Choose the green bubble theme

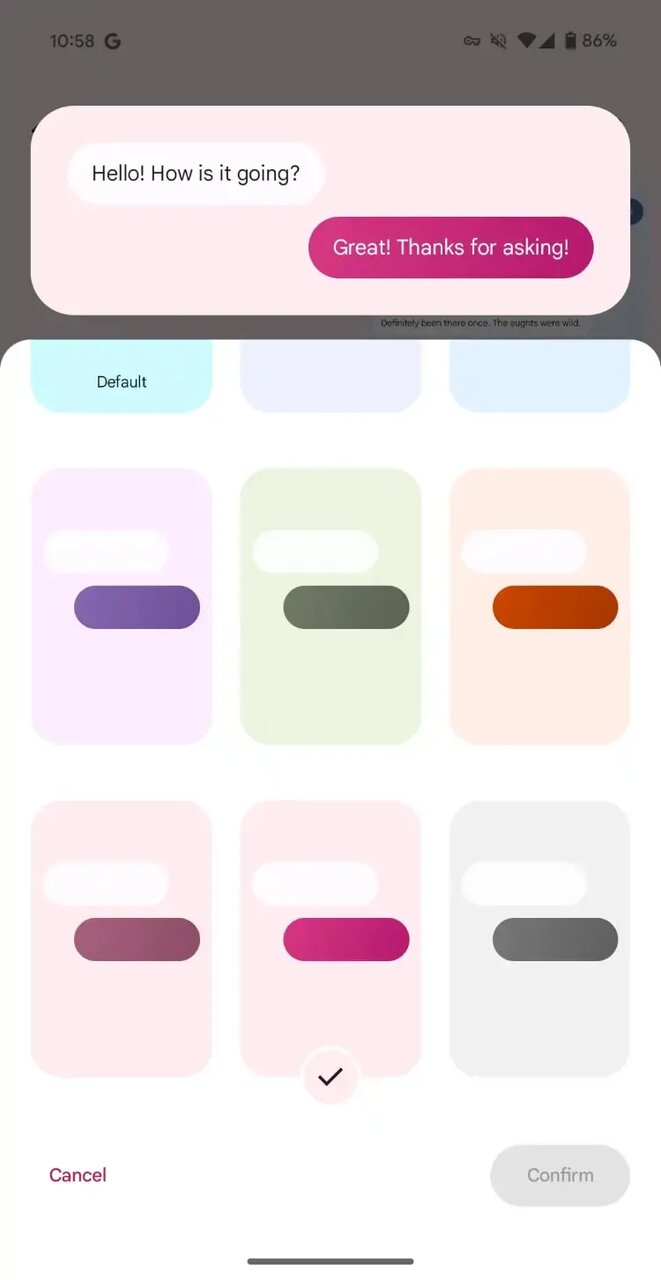[330, 605]
